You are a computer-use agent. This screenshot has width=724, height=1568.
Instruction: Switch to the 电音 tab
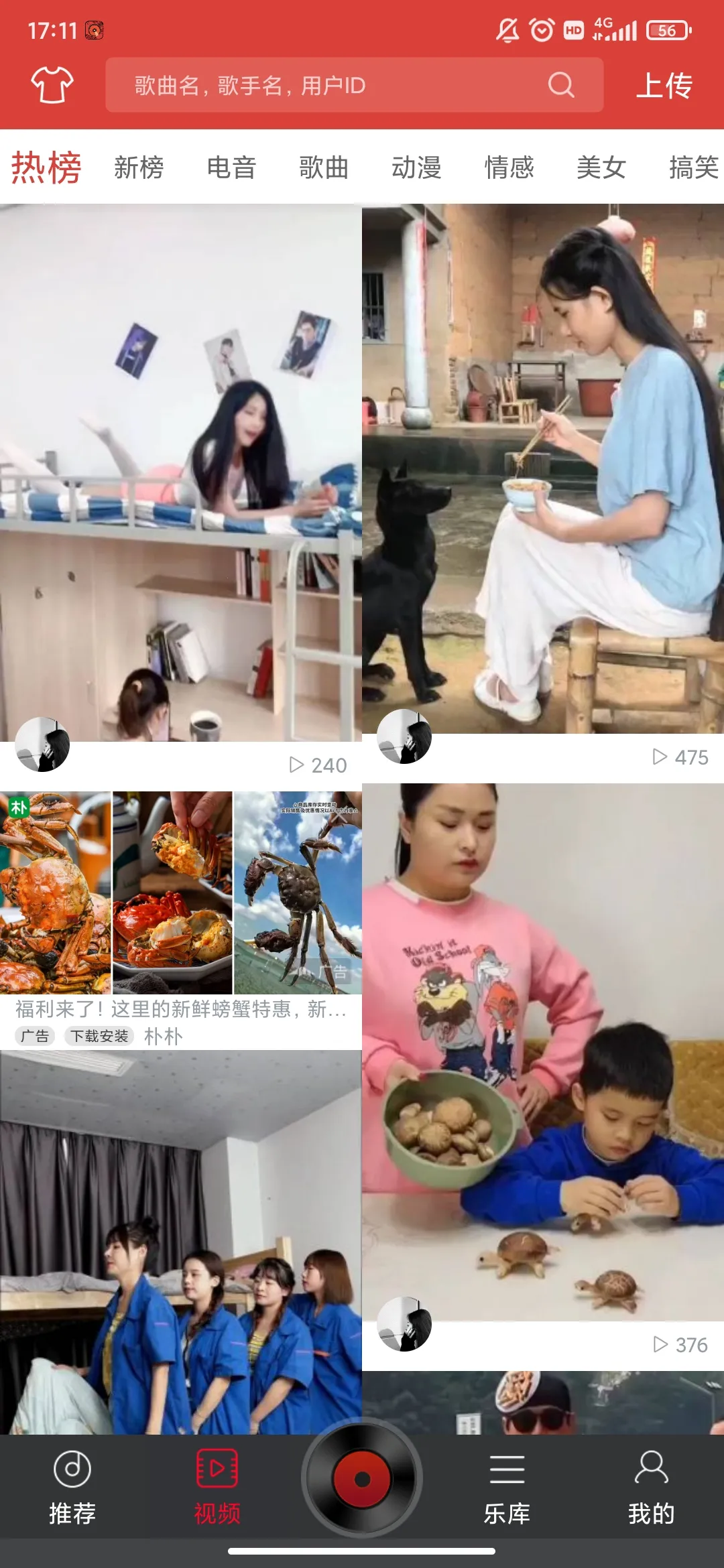point(231,168)
